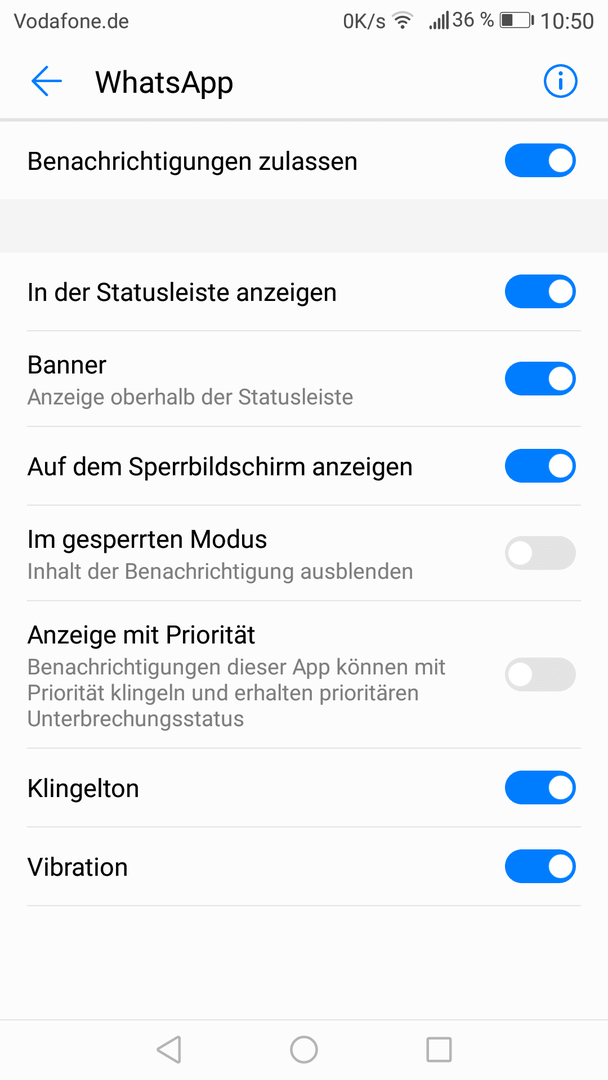Turn off Vibration
This screenshot has width=608, height=1080.
click(540, 866)
